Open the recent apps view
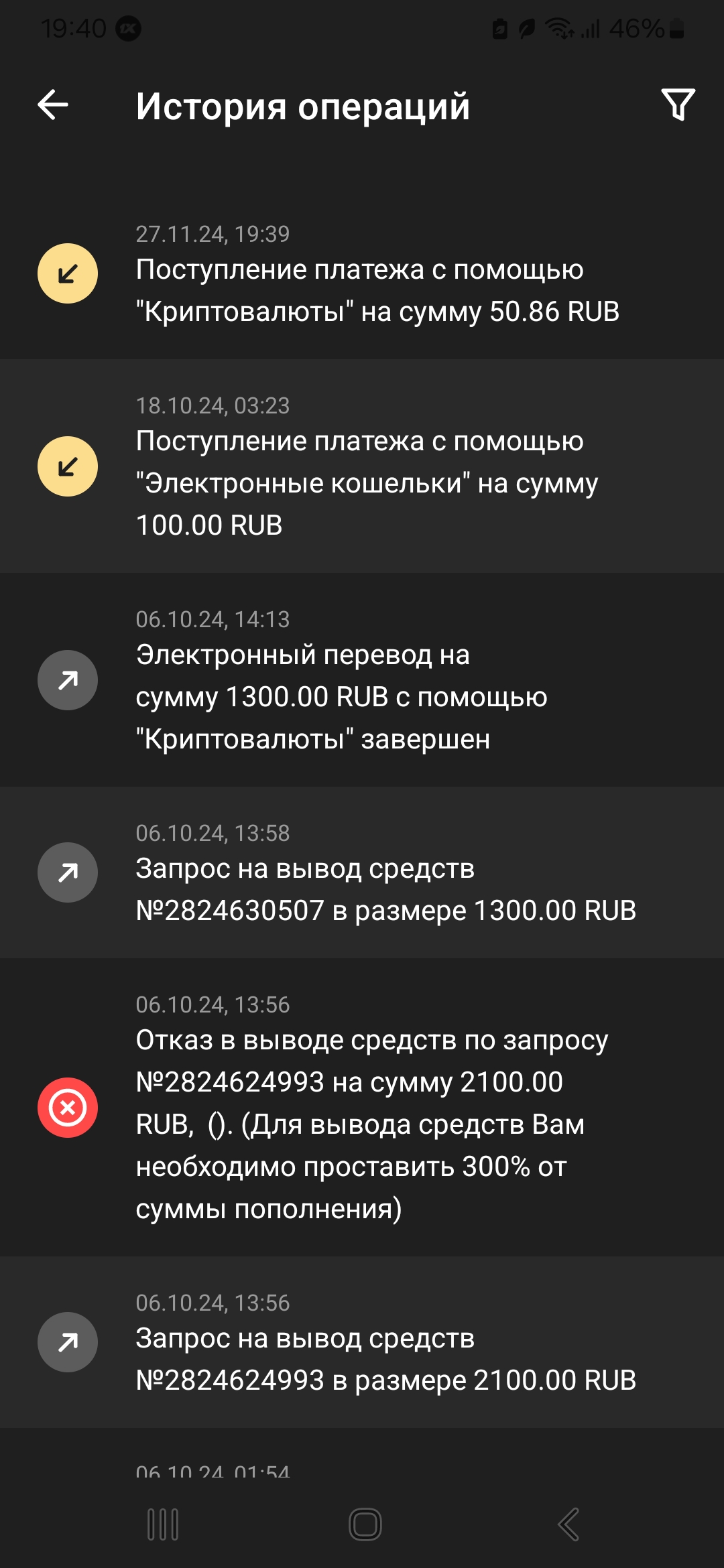724x1568 pixels. [x=163, y=1524]
